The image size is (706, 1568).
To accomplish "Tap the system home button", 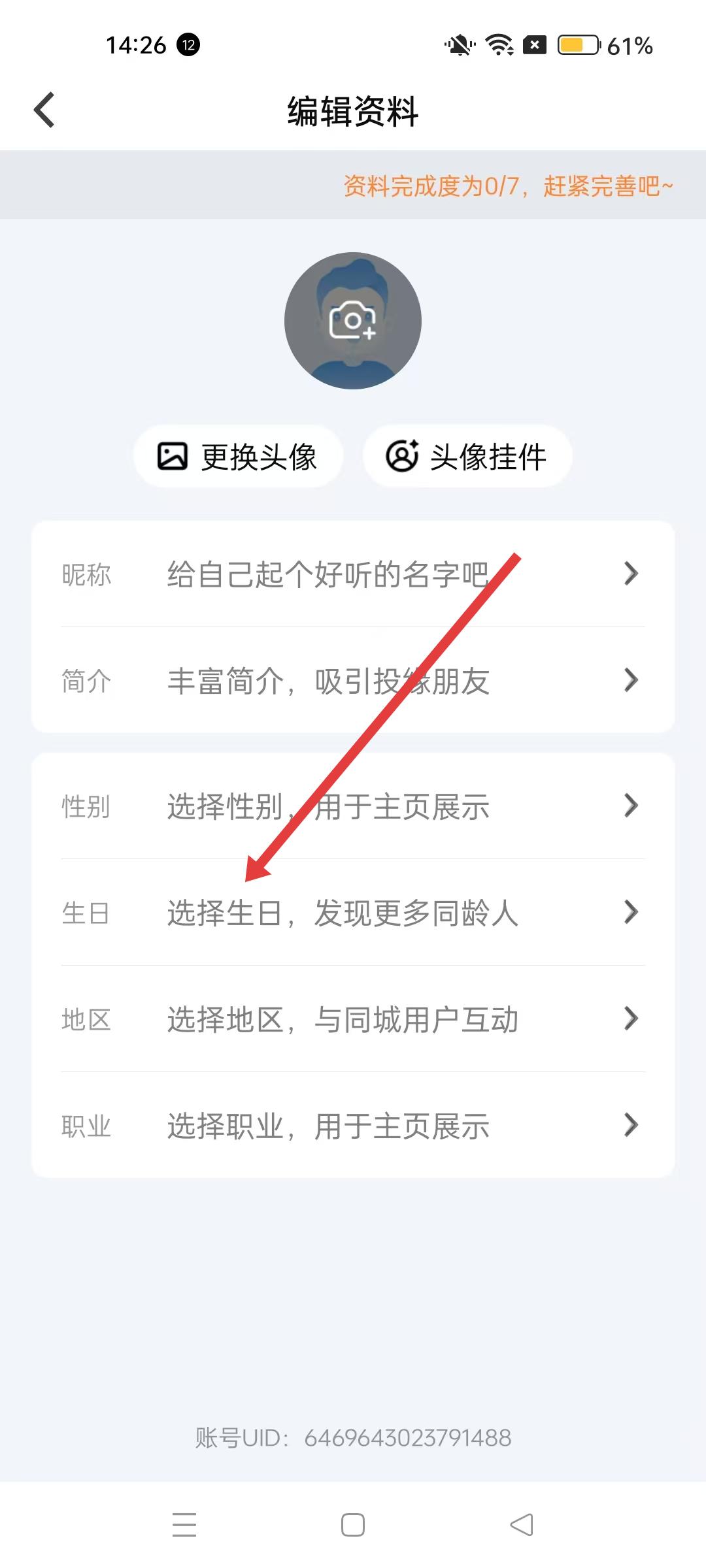I will [x=353, y=1525].
